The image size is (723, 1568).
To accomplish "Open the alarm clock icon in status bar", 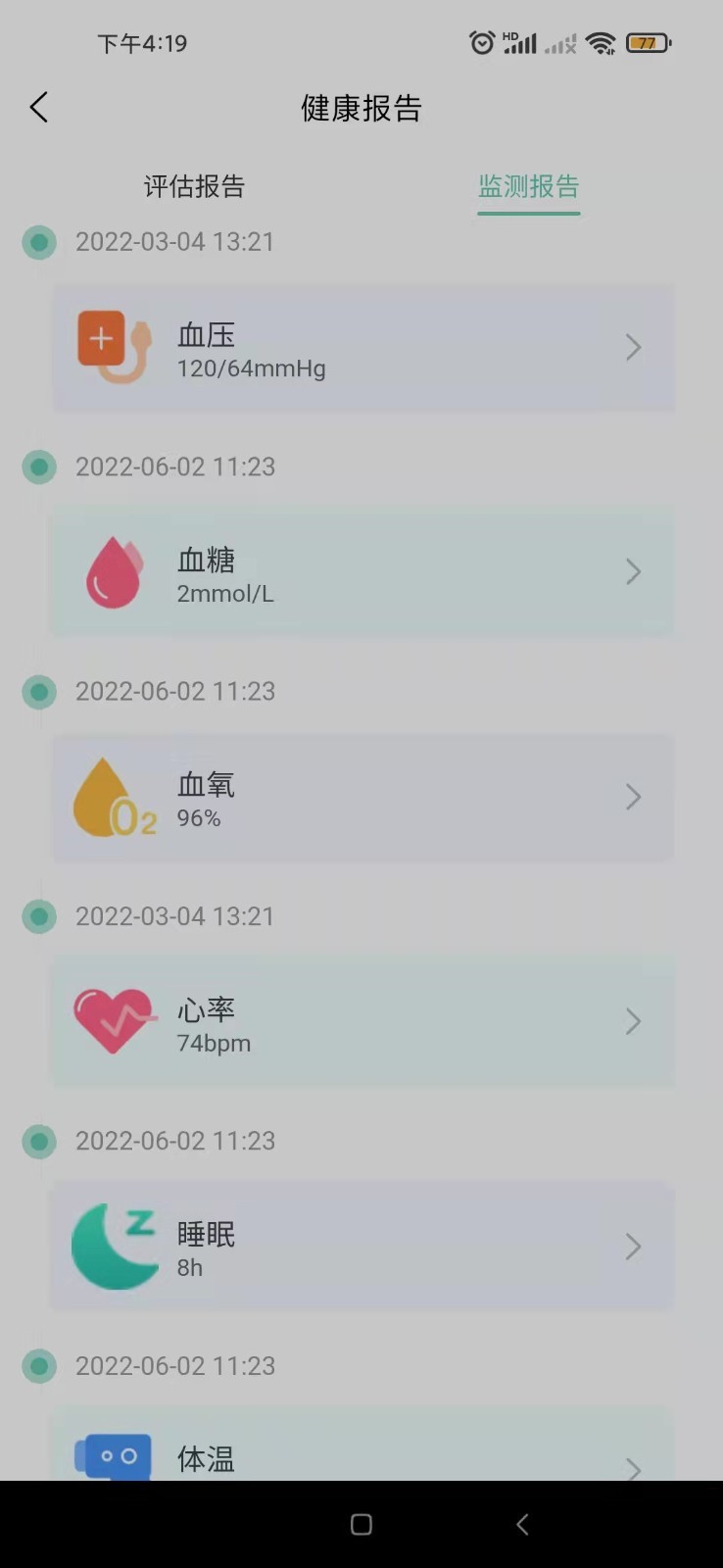I will 482,42.
